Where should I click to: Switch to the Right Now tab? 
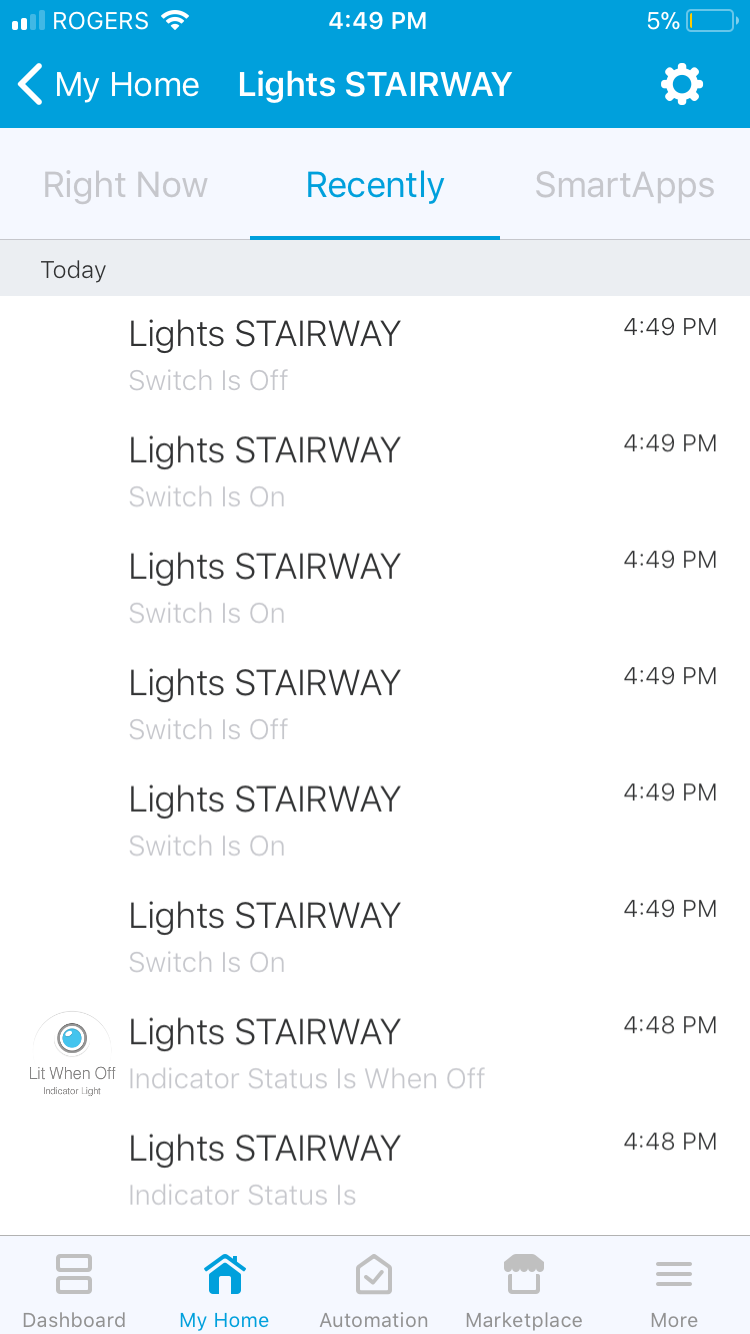(125, 186)
